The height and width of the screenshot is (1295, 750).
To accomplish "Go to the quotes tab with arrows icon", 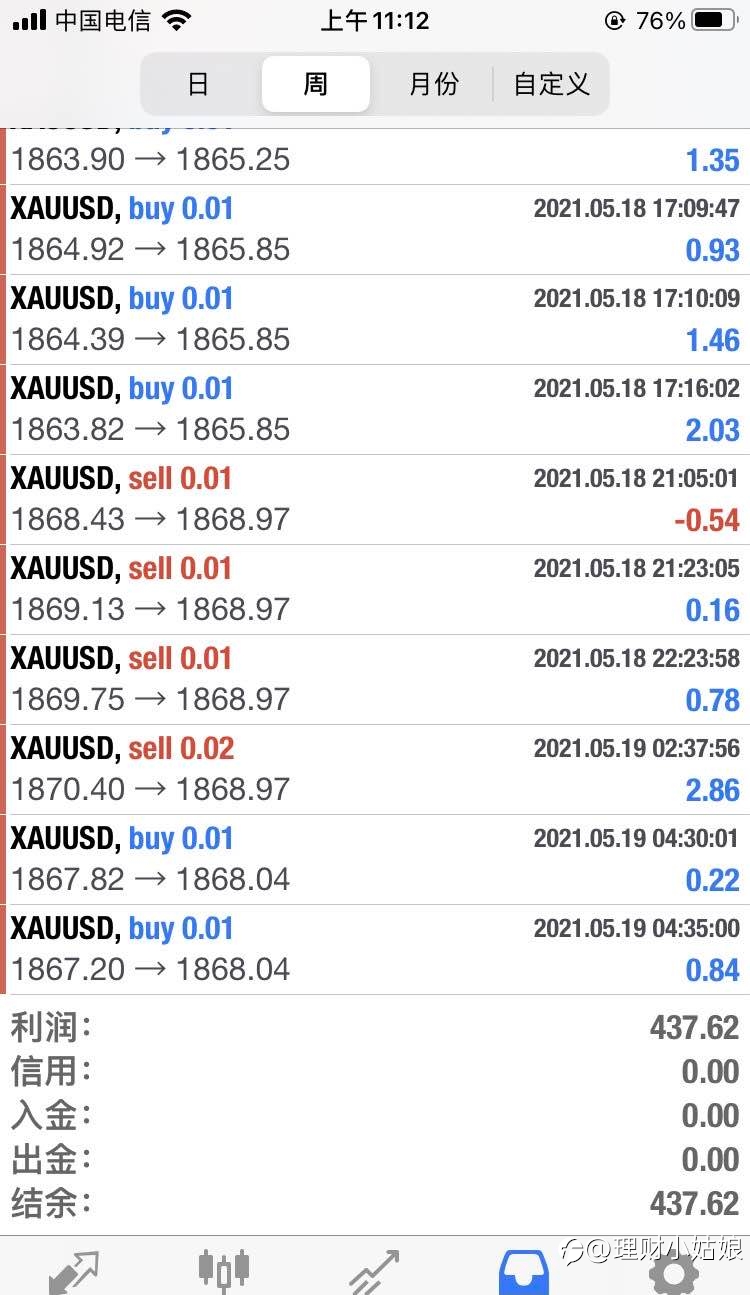I will point(74,1270).
